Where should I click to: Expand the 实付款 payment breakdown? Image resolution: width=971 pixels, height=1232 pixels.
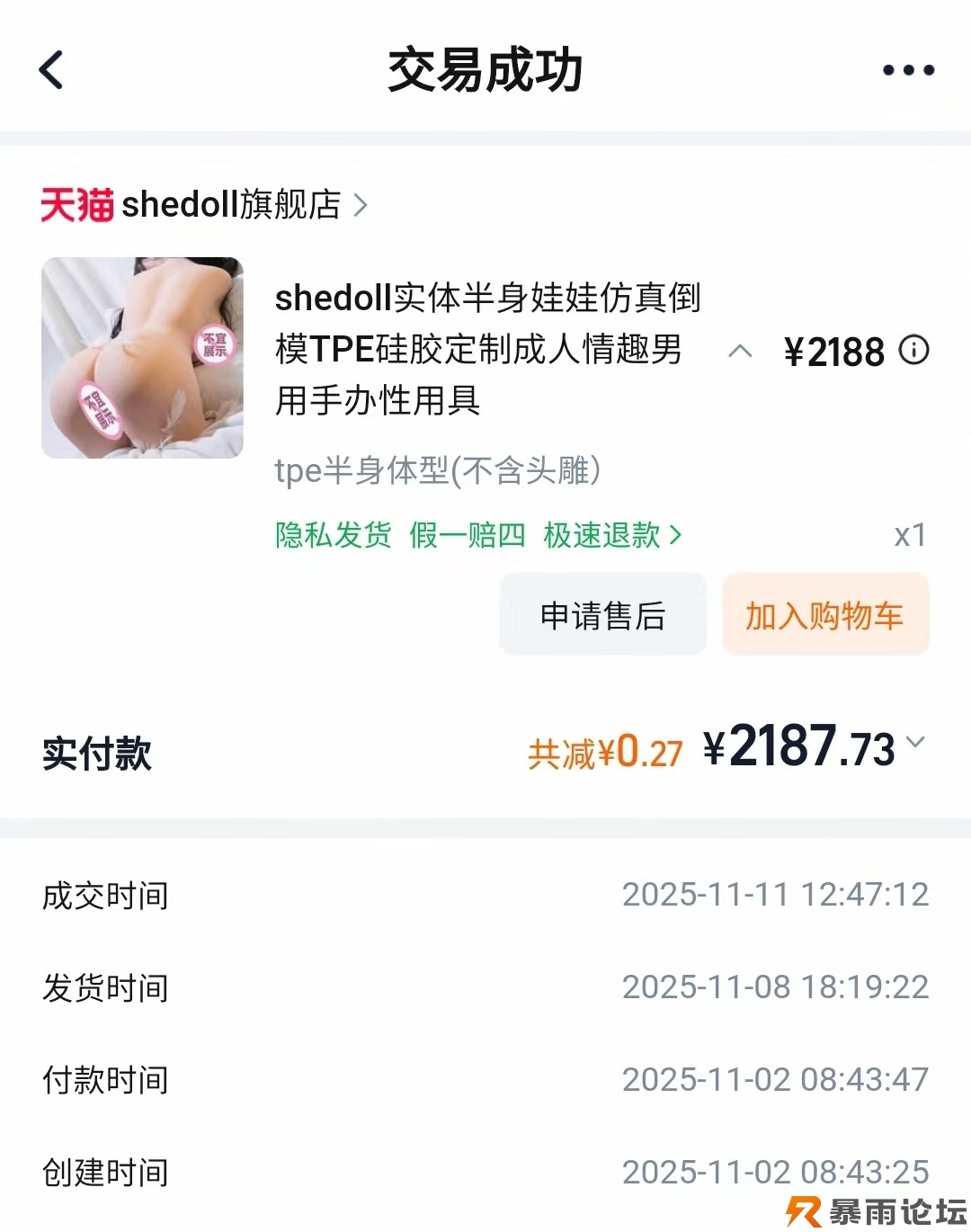tap(915, 742)
